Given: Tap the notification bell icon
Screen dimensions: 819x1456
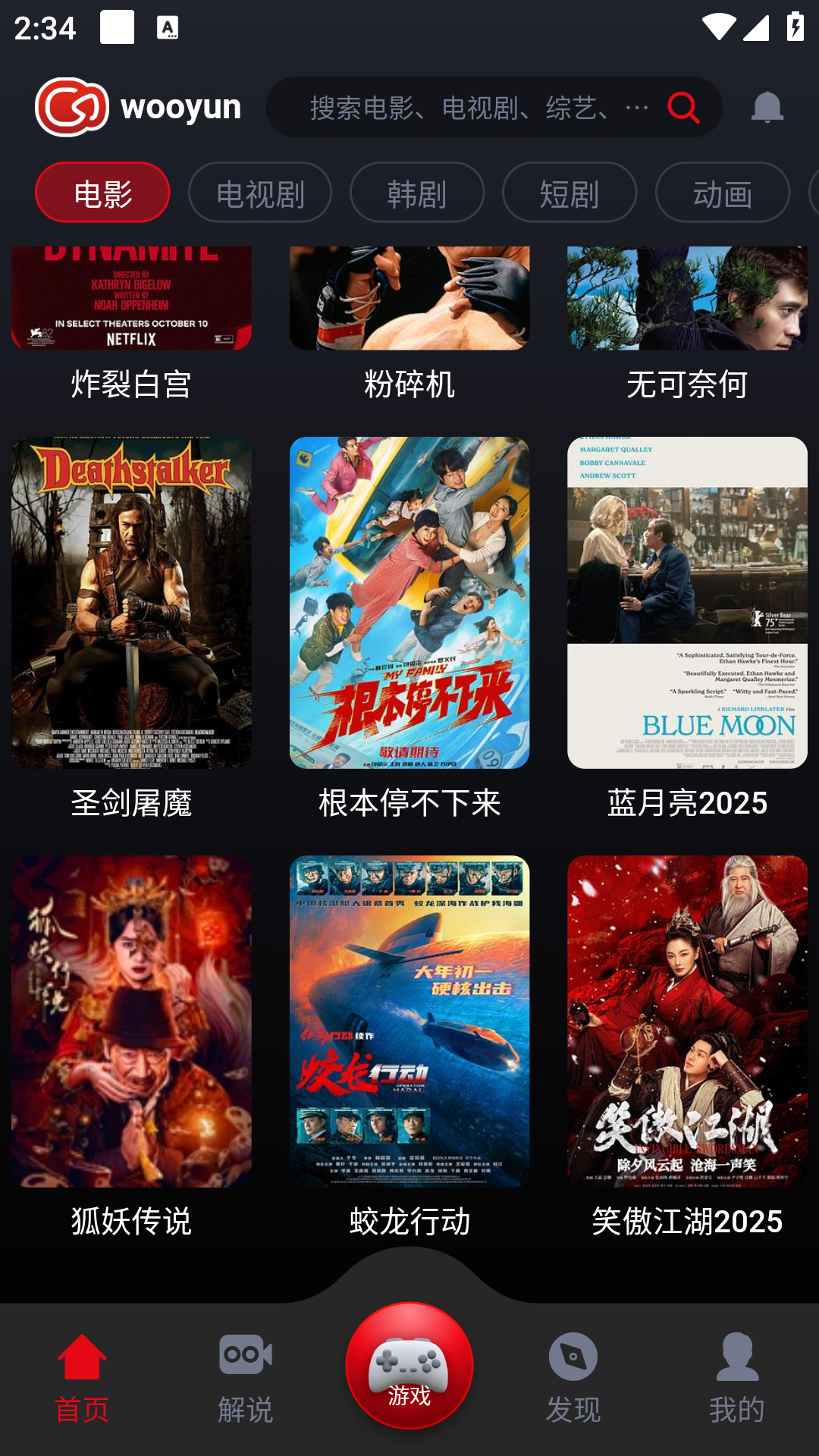Looking at the screenshot, I should pyautogui.click(x=767, y=106).
